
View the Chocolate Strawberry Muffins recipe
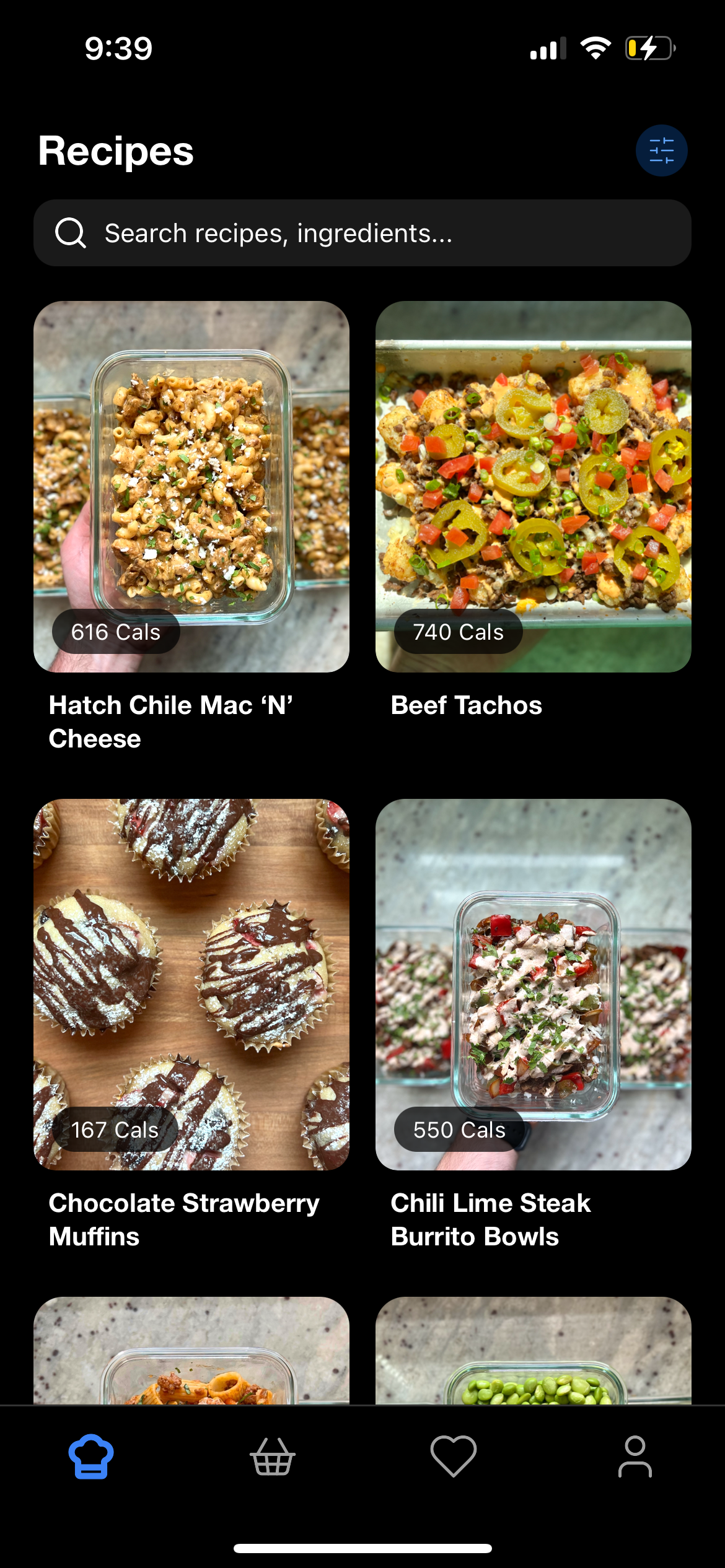tap(191, 984)
